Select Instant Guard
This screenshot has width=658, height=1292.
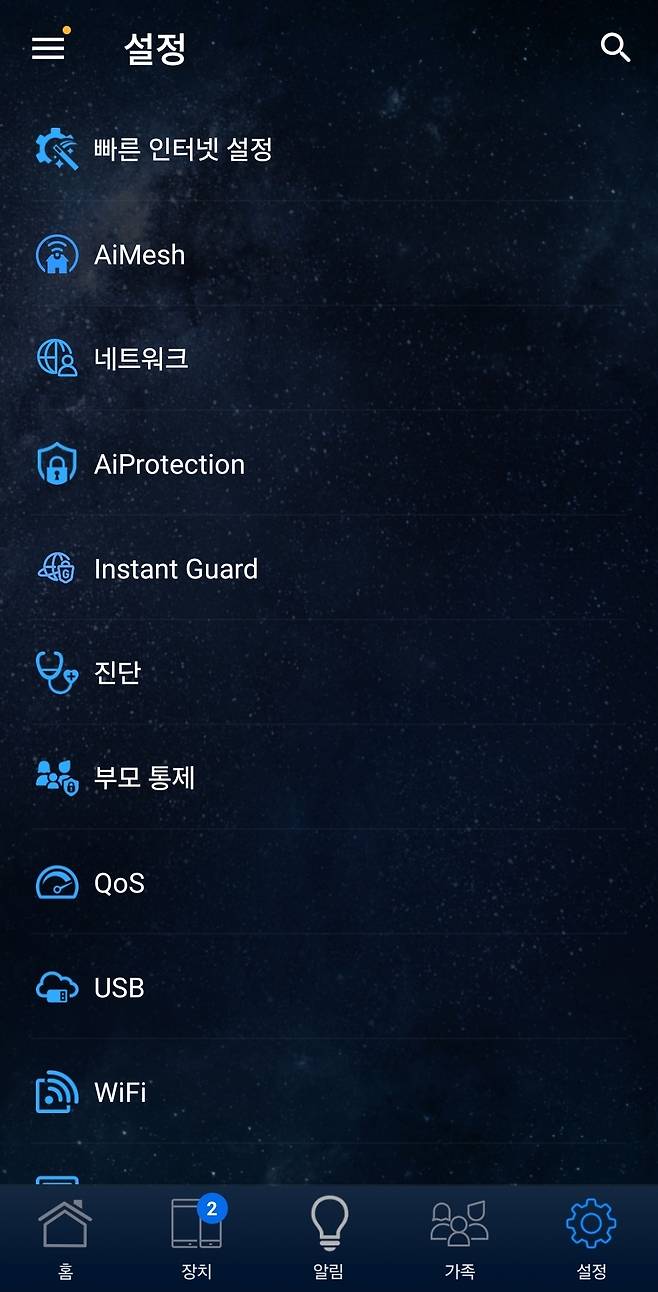(175, 569)
